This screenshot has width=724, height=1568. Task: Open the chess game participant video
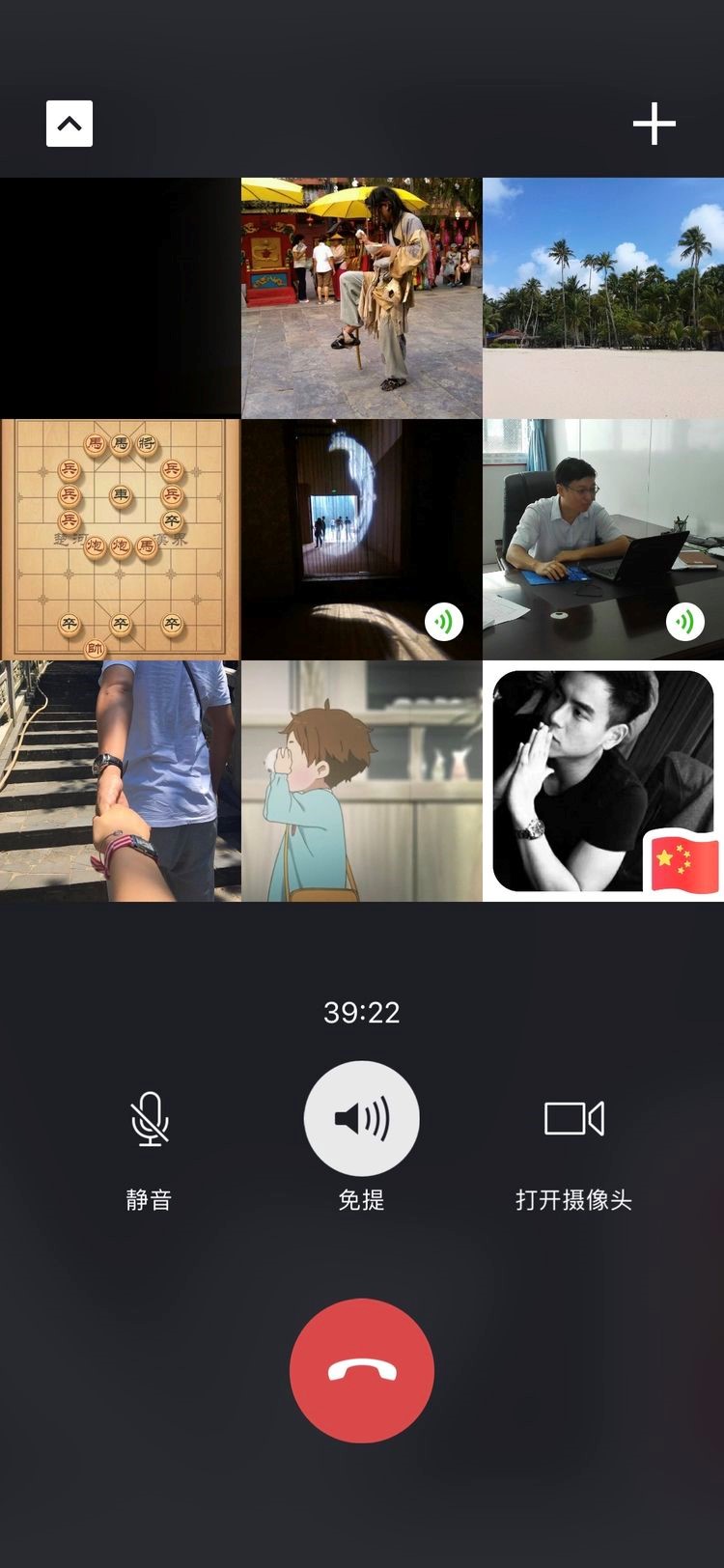click(x=120, y=538)
